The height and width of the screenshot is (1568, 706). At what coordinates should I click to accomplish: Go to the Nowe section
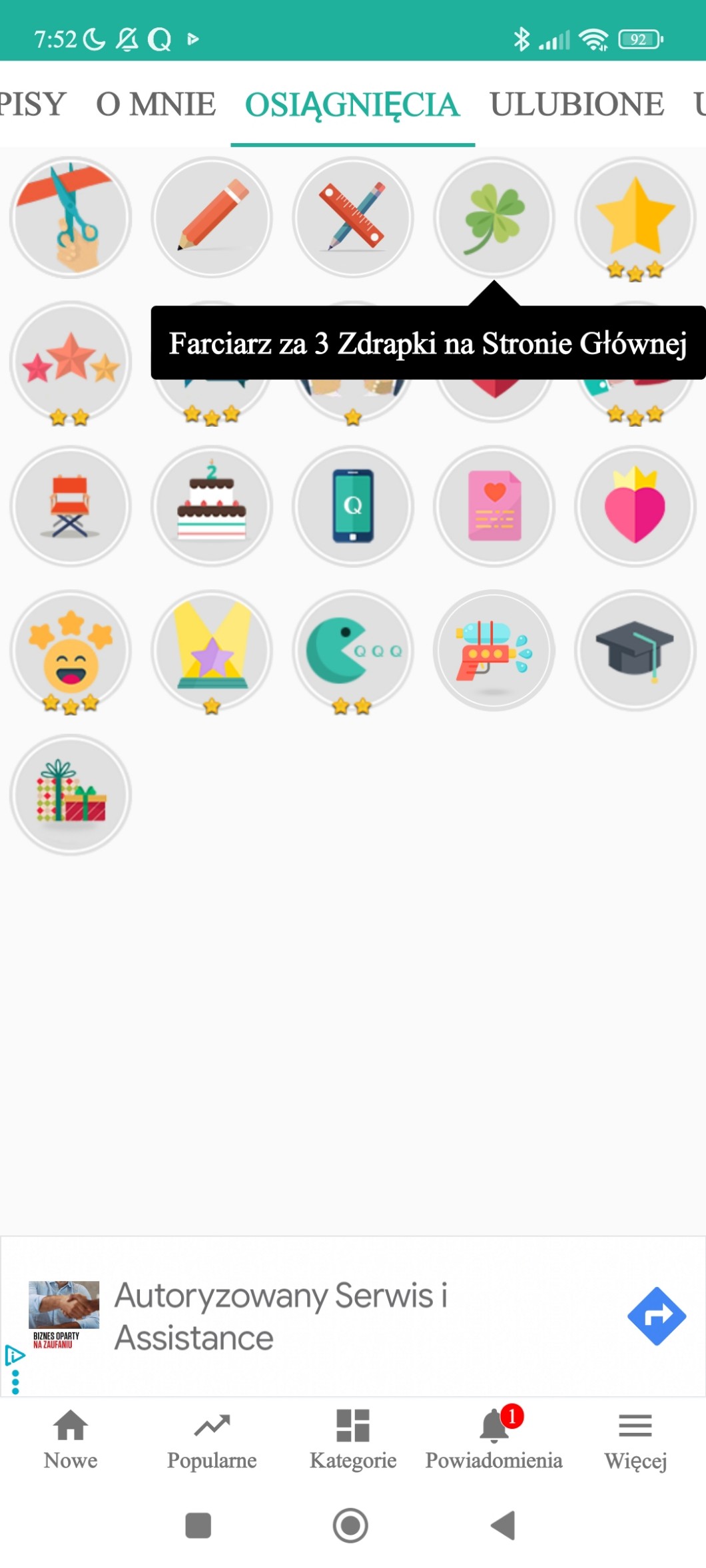71,1440
